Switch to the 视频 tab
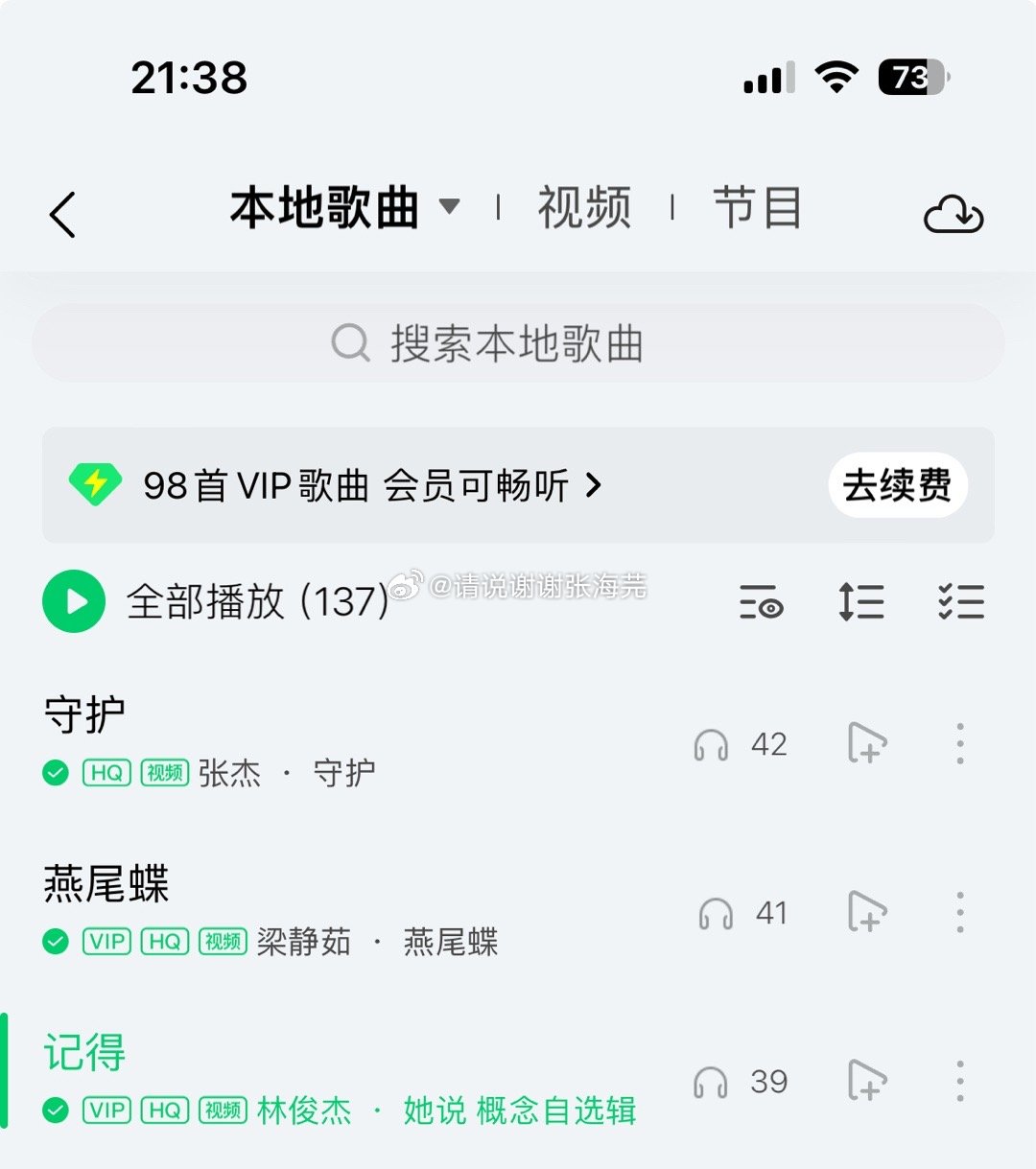Screen dimensions: 1036x1169 tap(584, 207)
